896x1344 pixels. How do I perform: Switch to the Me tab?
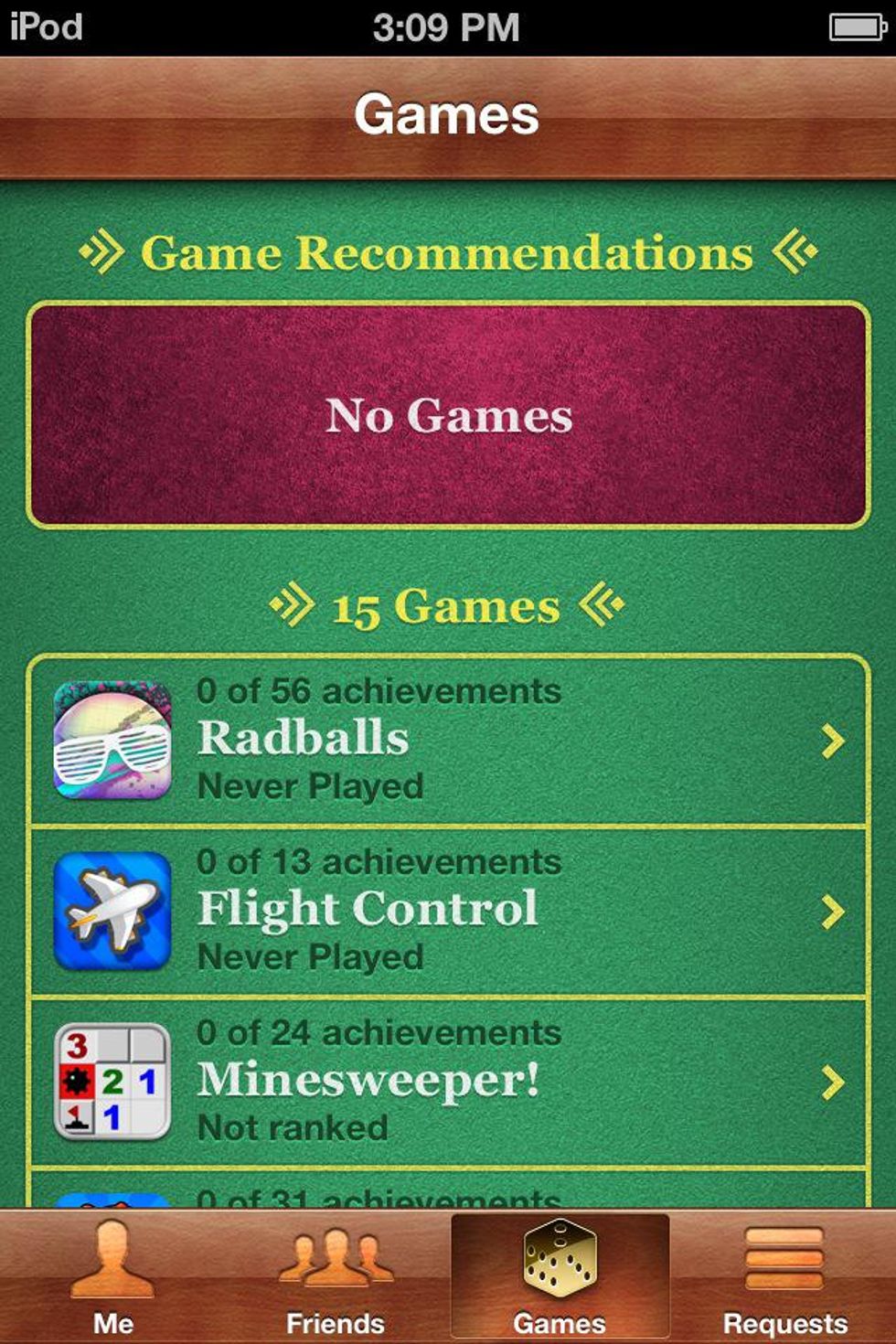[112, 1277]
